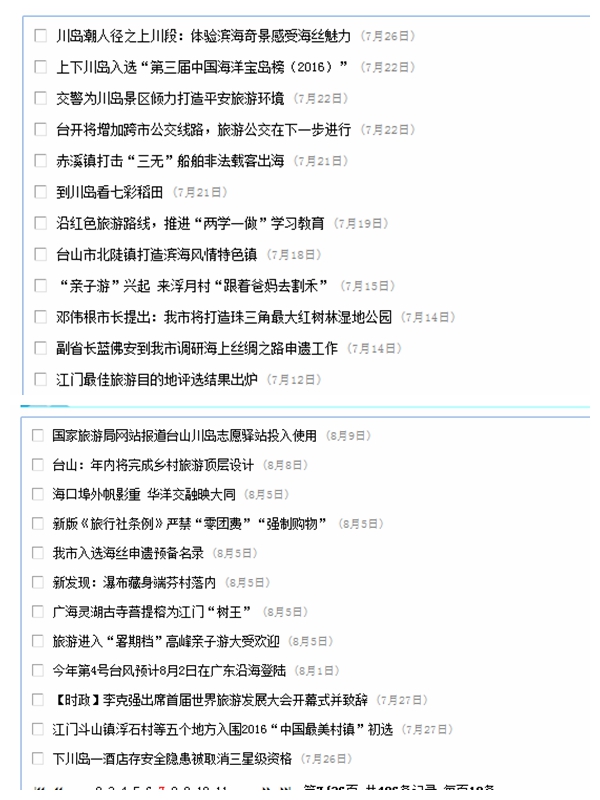
Task: Open 邓伟根市长提出红树林湿地公园 article
Action: click(x=224, y=317)
